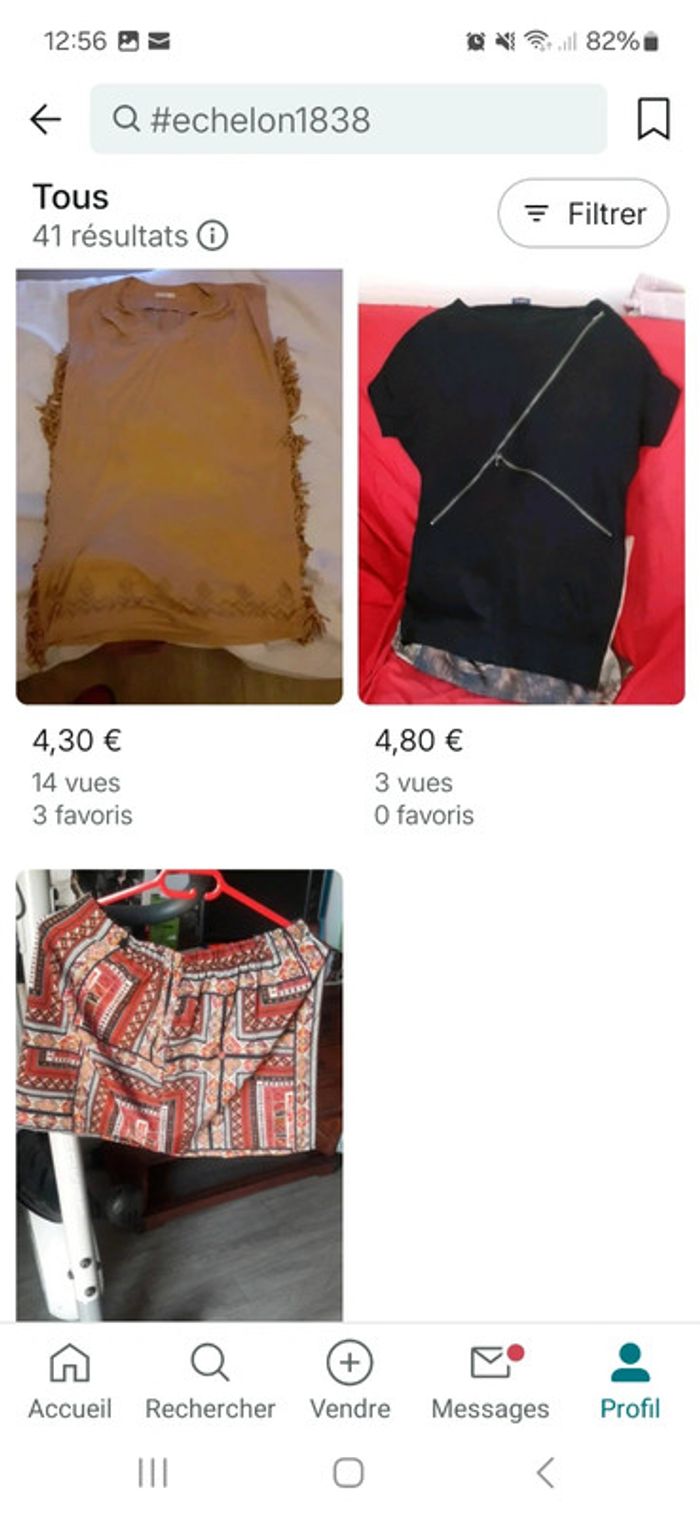Open the Filtrer options
This screenshot has height=1518, width=700.
[x=583, y=213]
